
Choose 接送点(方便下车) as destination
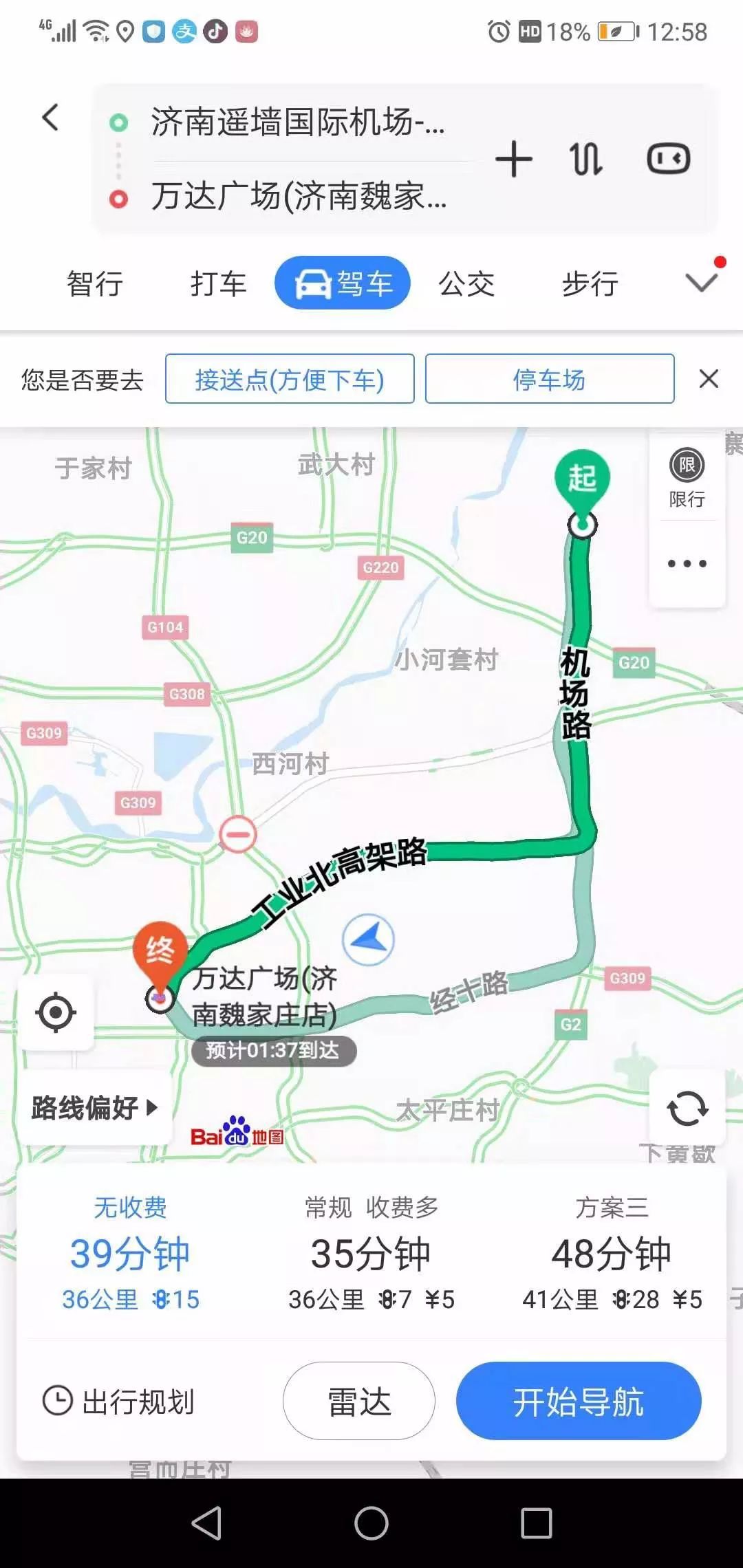290,379
